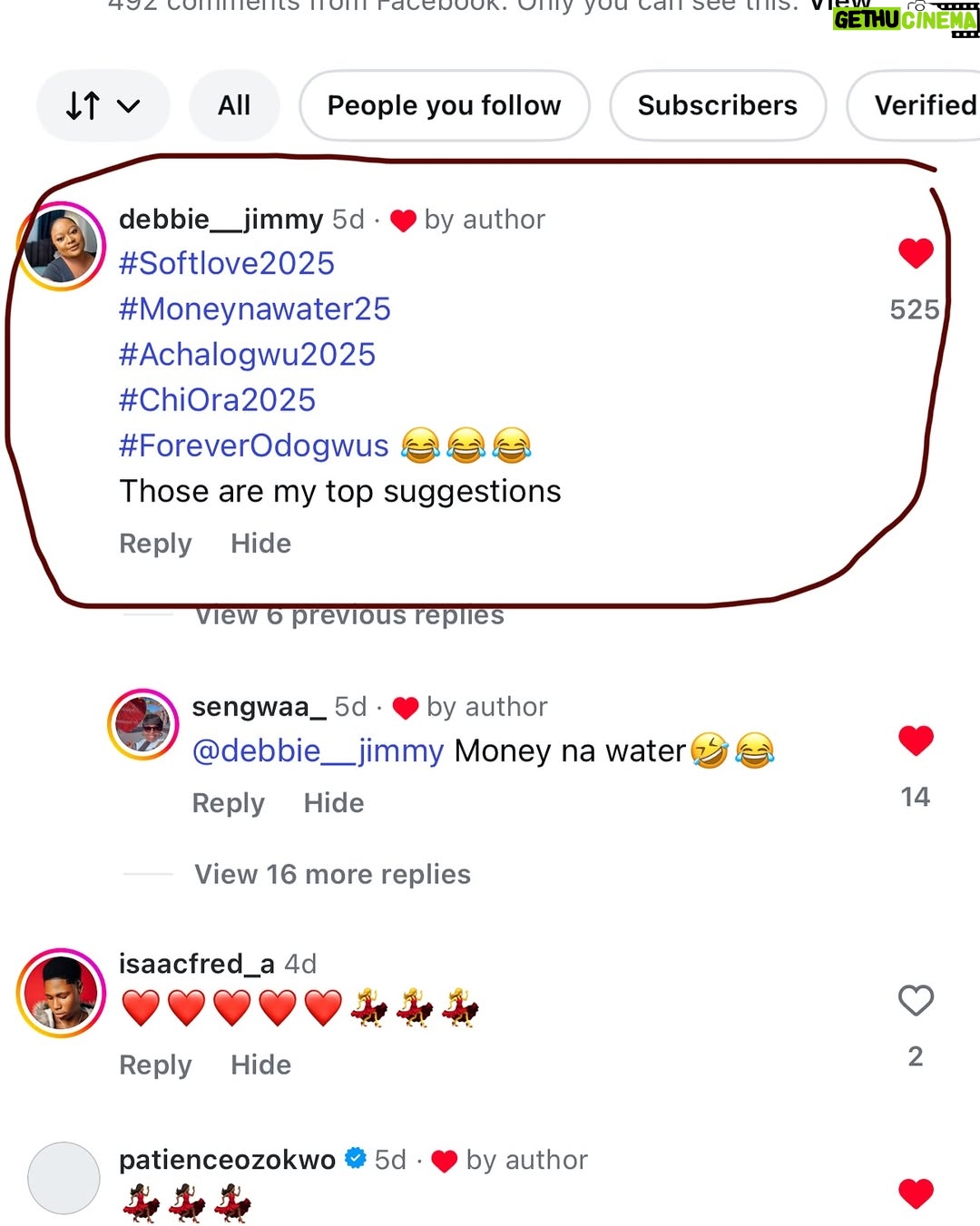Filter comments by People you follow

[x=445, y=105]
